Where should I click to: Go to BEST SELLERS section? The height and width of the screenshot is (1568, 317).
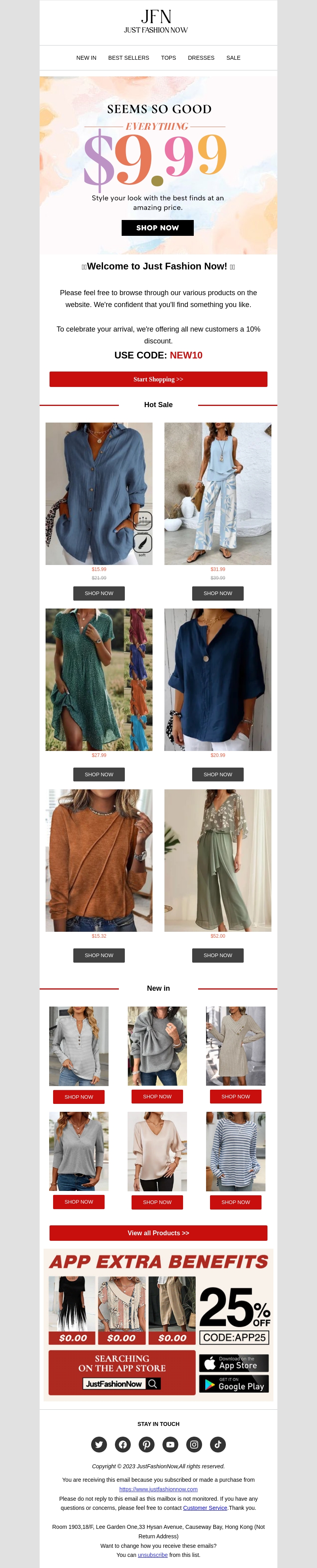(128, 58)
